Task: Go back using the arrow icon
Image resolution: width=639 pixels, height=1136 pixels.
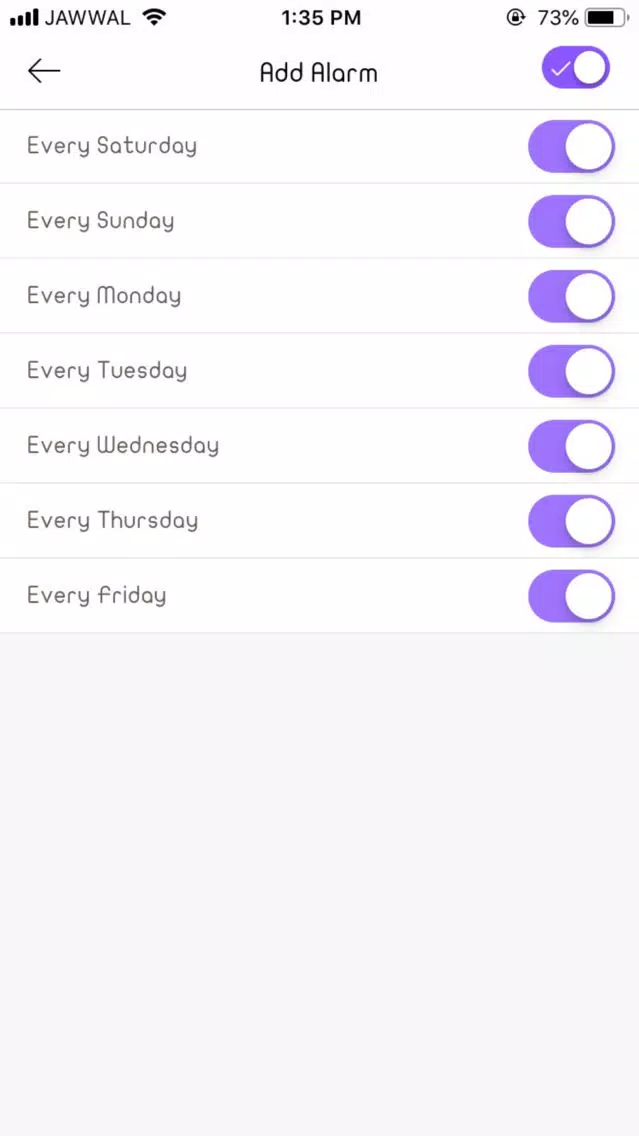Action: pos(44,71)
